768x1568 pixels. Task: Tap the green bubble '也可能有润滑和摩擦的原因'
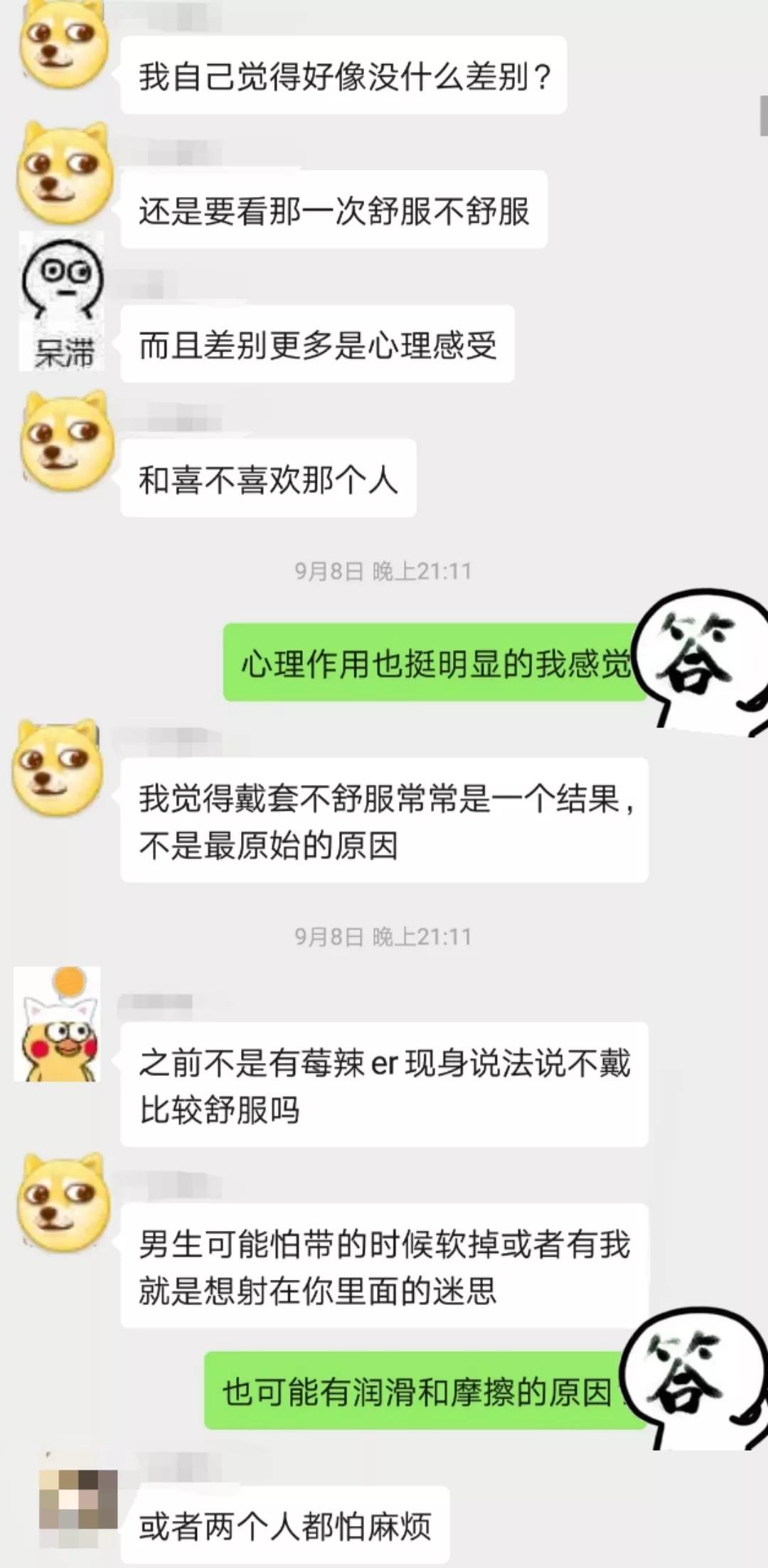coord(416,1390)
